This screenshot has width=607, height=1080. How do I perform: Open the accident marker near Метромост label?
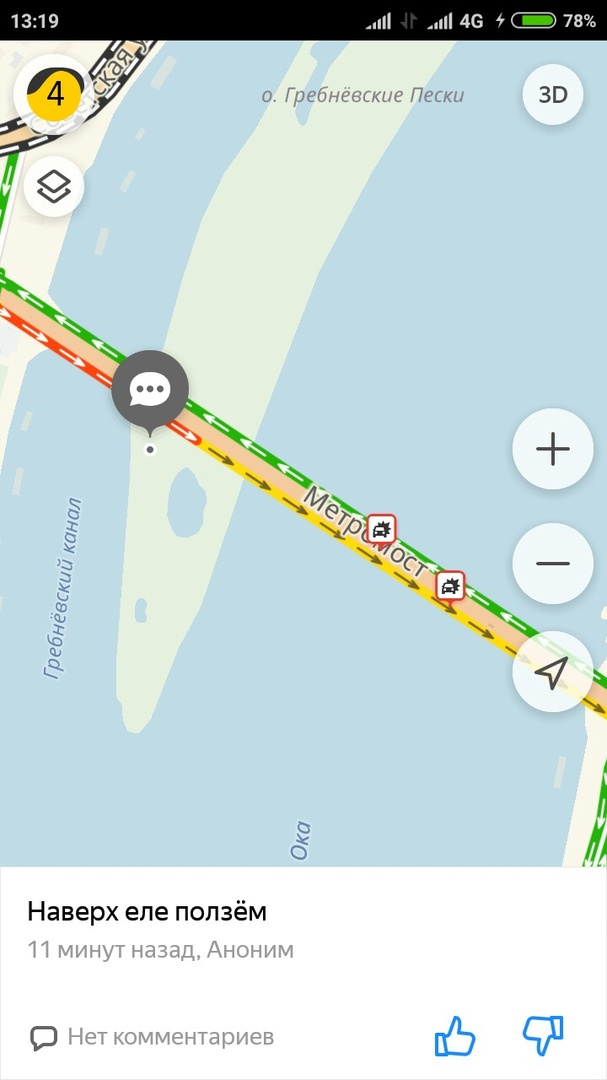click(381, 528)
